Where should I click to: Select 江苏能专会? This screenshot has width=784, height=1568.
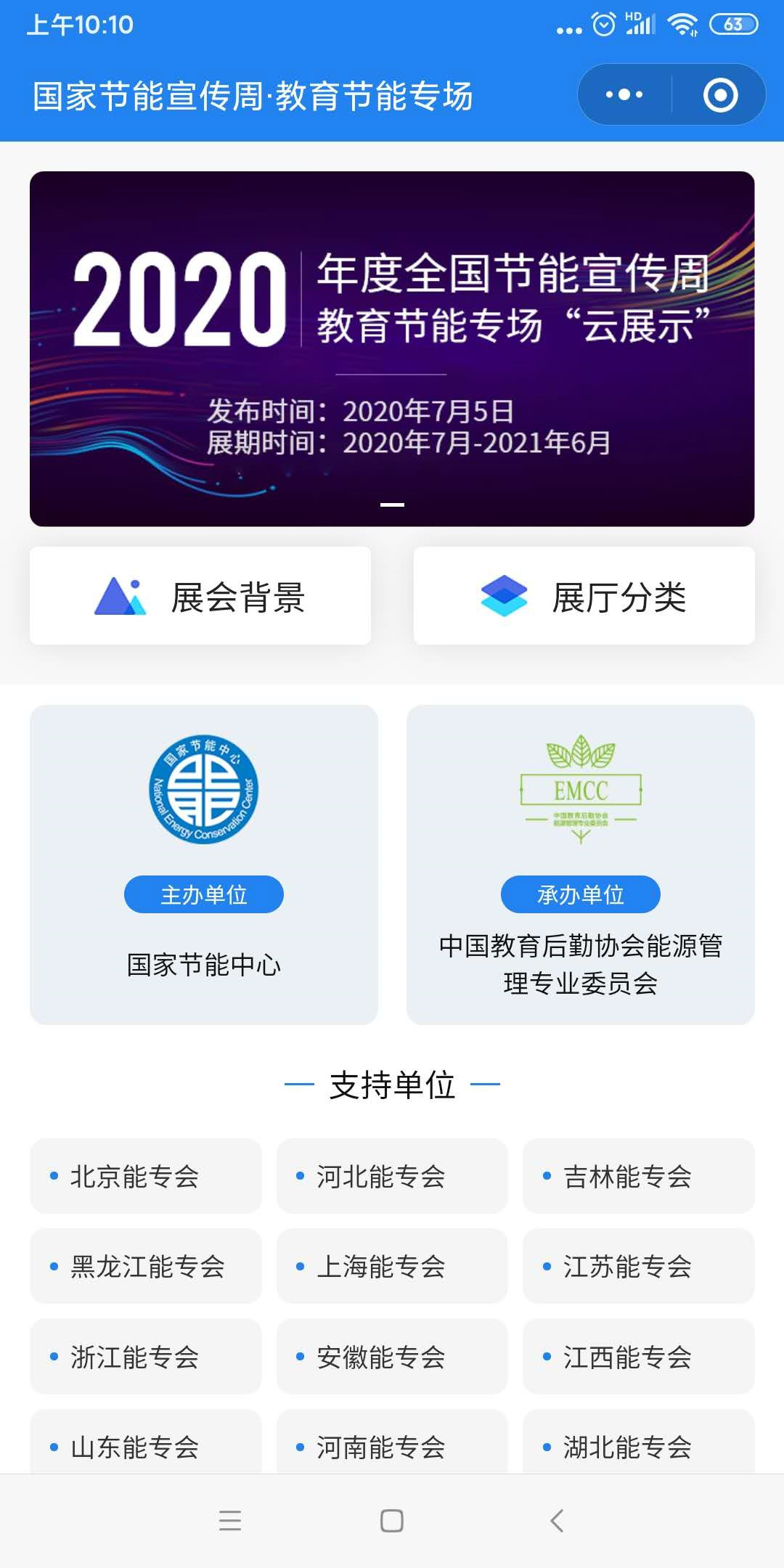pos(638,1266)
